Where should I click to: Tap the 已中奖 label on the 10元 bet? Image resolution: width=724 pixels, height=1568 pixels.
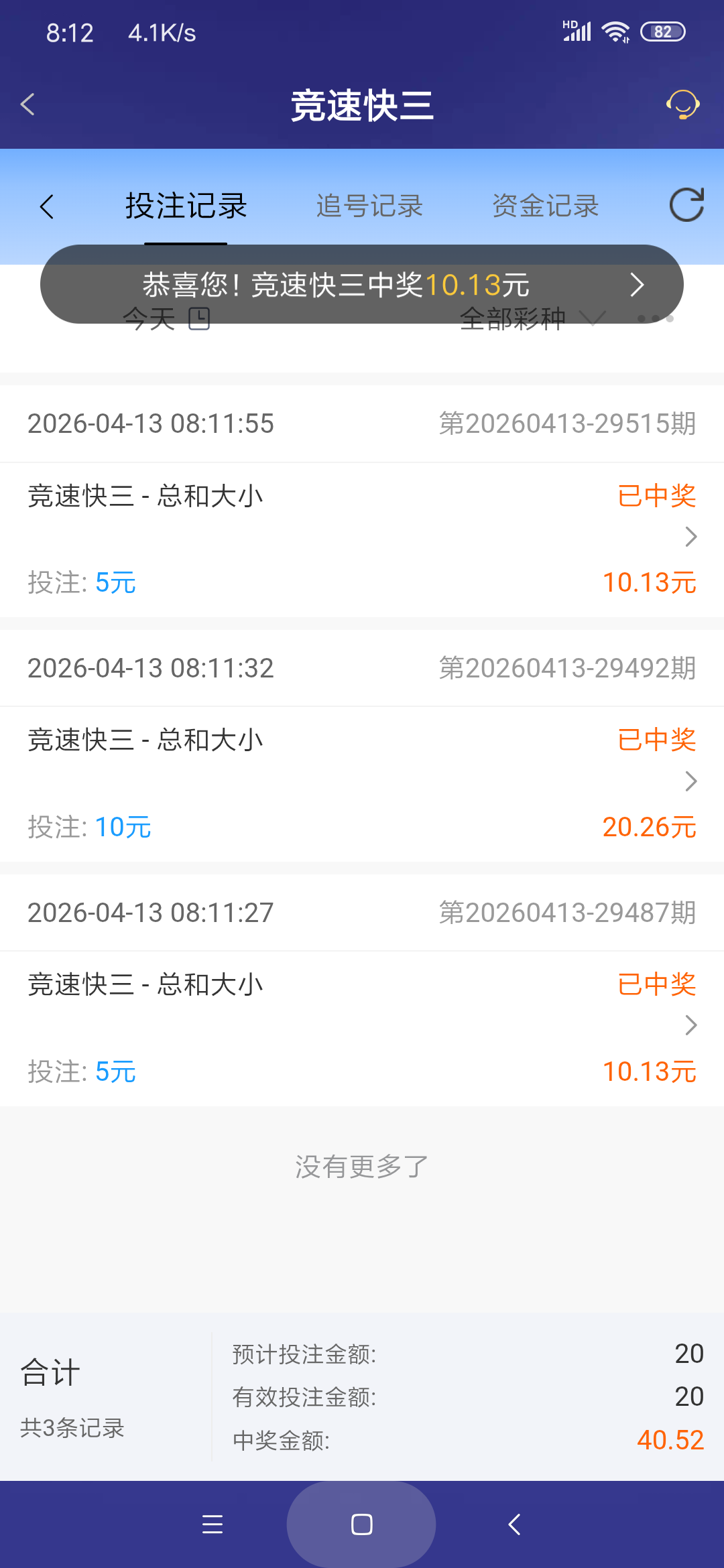(x=656, y=739)
